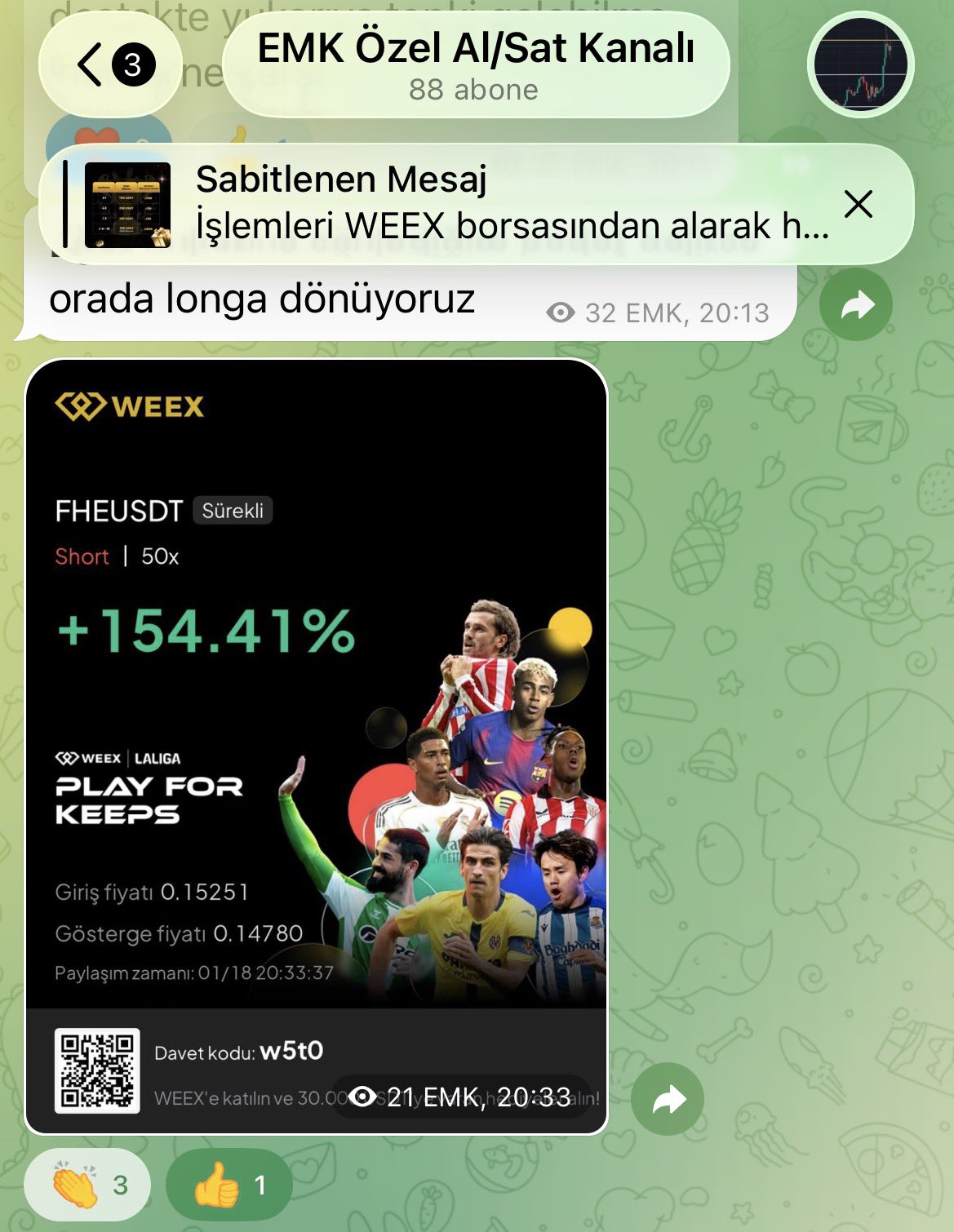954x1232 pixels.
Task: Forward the "orada longa dönüyoruz" message
Action: click(x=855, y=306)
